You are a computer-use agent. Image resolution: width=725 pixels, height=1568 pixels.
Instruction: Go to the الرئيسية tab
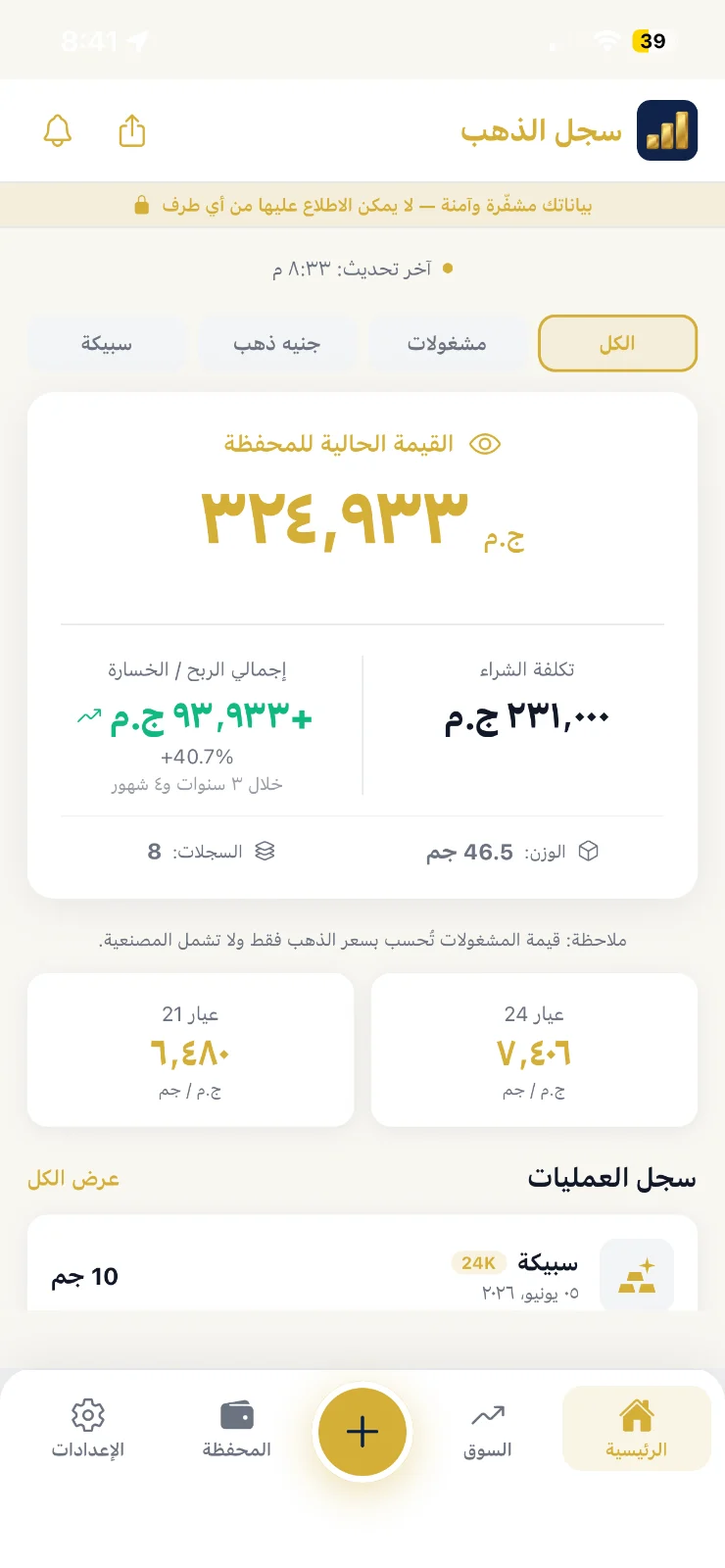point(637,1429)
